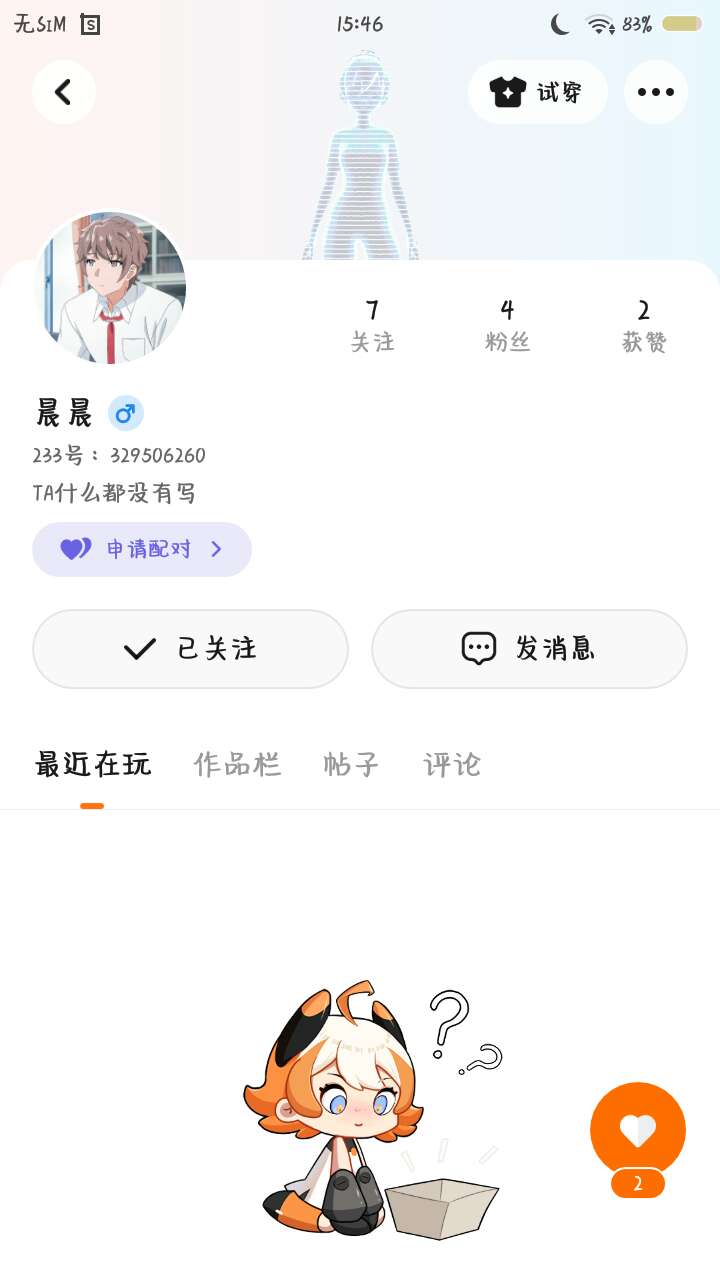720x1280 pixels.
Task: Open the 试穿 try-on button
Action: [537, 92]
